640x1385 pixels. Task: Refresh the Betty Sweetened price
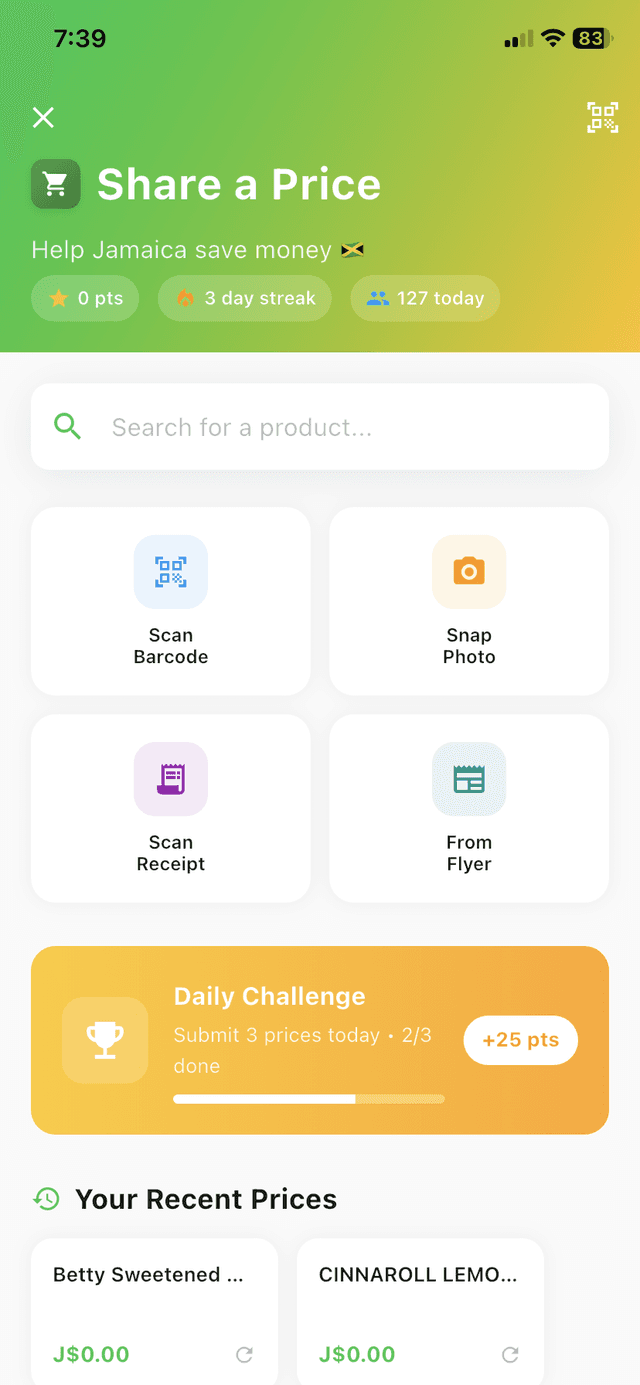point(244,1355)
